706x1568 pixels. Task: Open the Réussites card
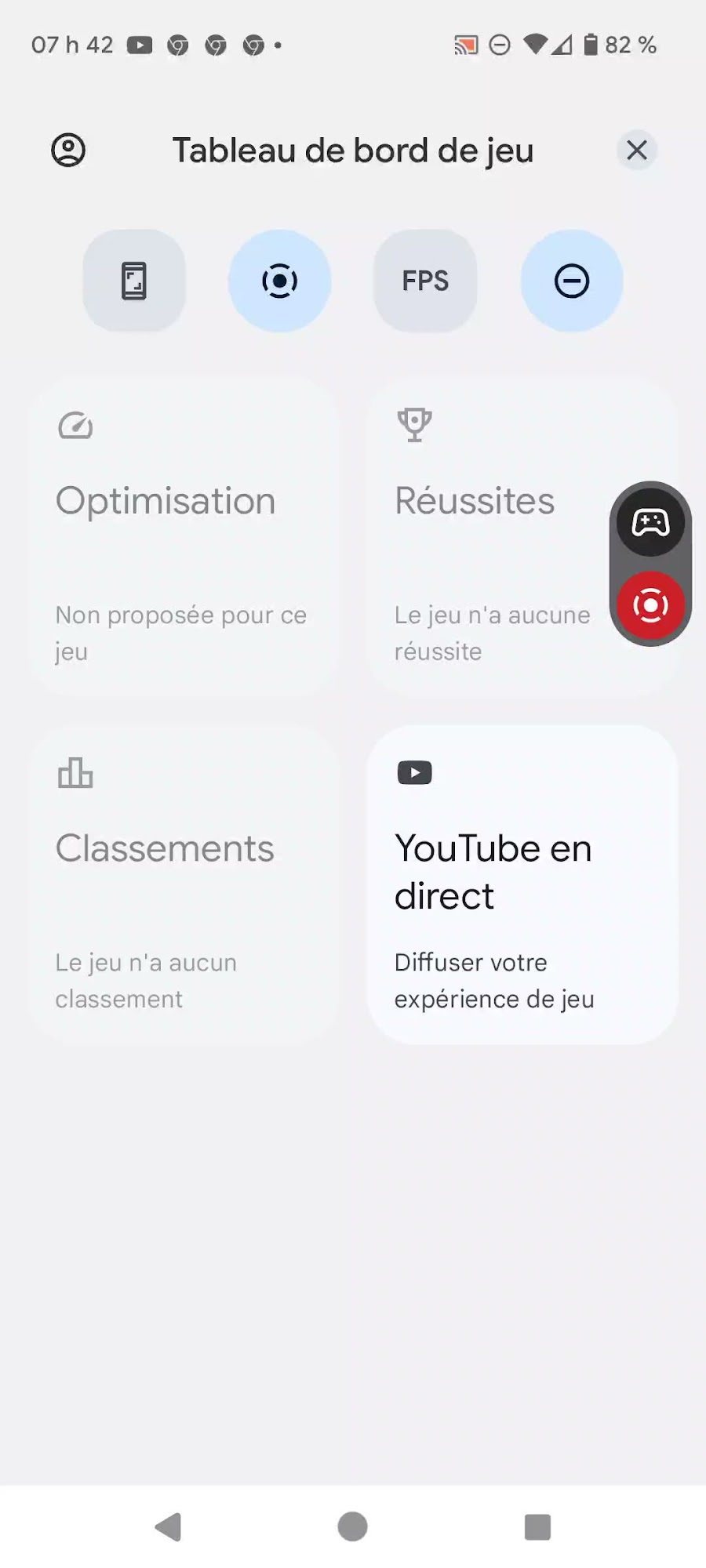[486, 537]
